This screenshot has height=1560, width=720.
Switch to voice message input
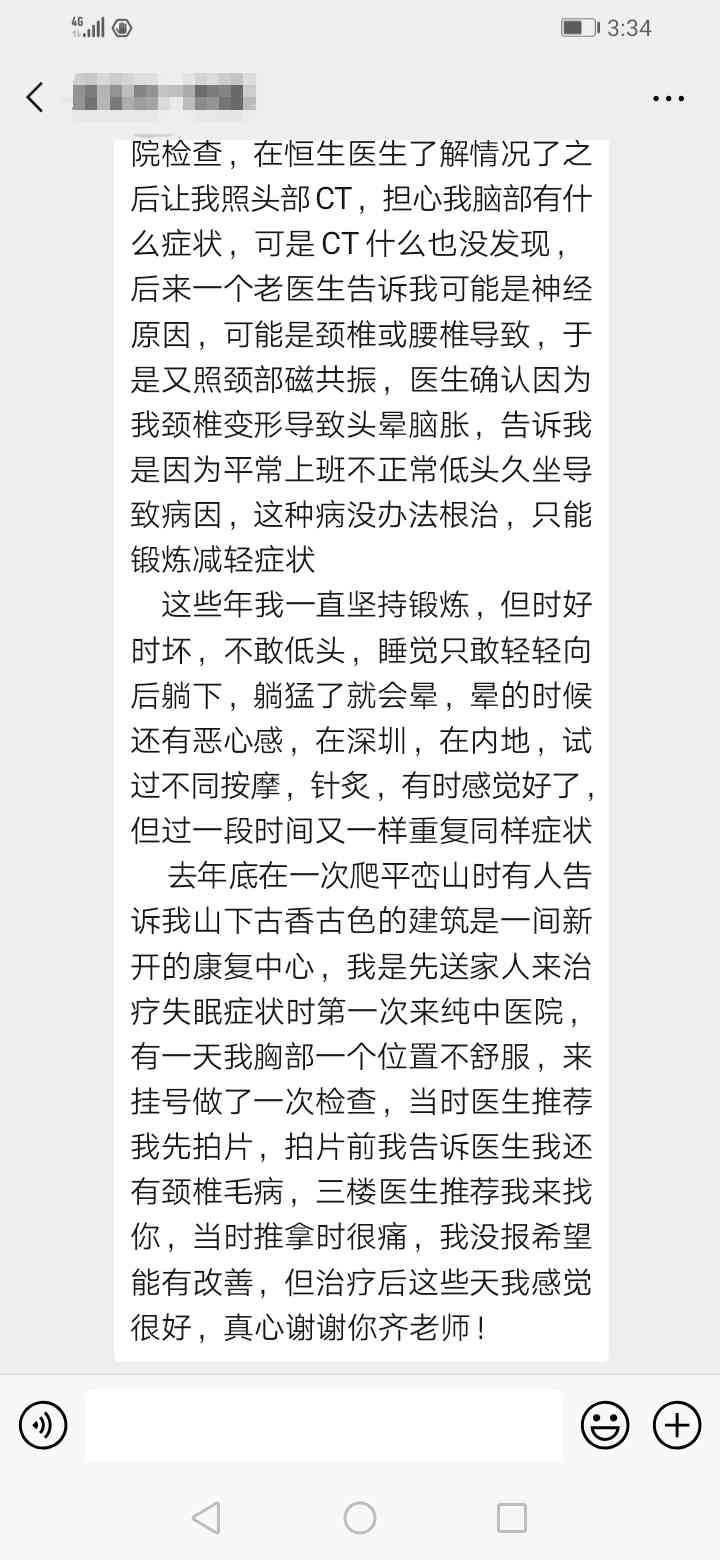point(43,1425)
